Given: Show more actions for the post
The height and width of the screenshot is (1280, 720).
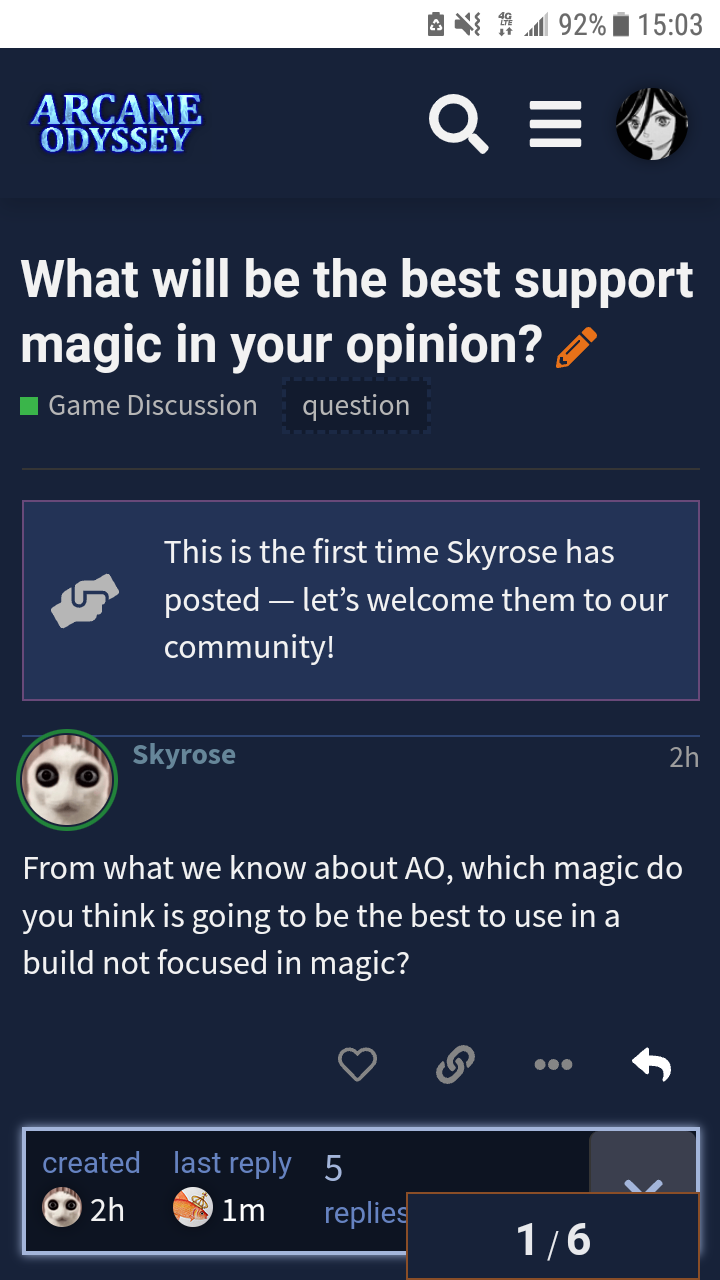Looking at the screenshot, I should 553,1065.
